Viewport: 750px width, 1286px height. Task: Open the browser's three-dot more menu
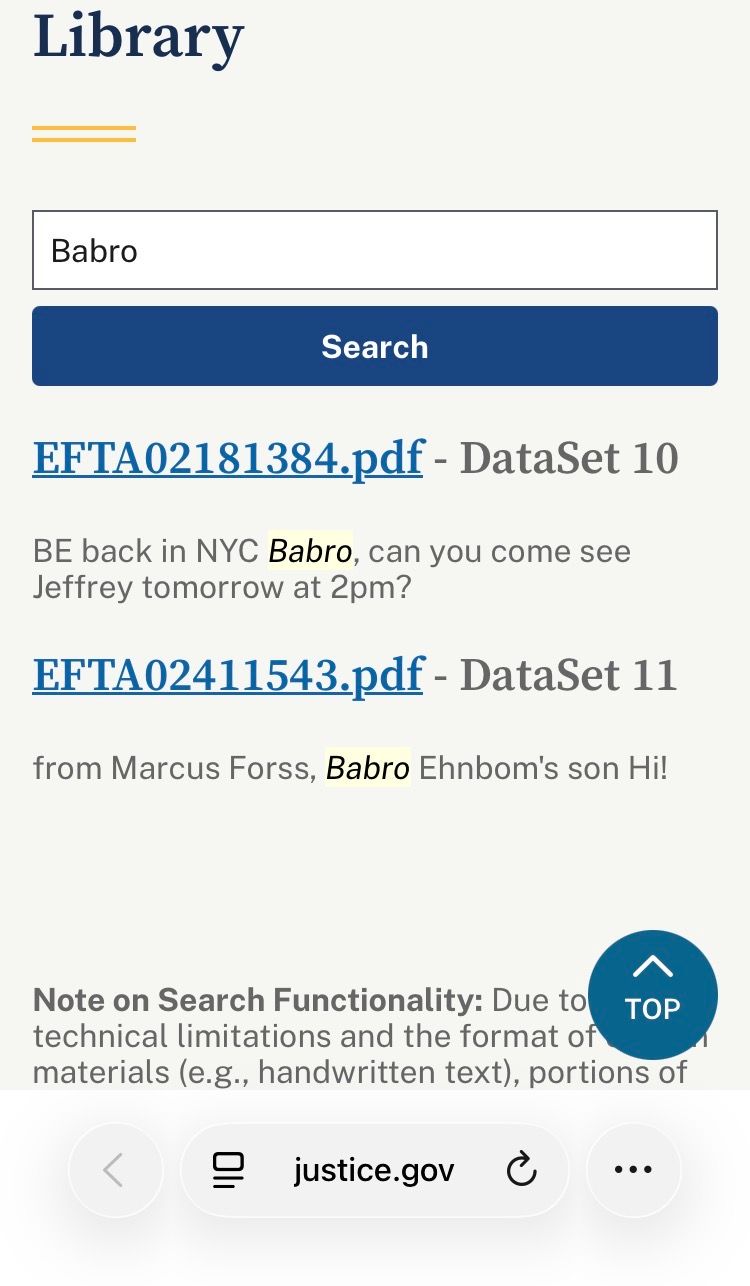(633, 1170)
